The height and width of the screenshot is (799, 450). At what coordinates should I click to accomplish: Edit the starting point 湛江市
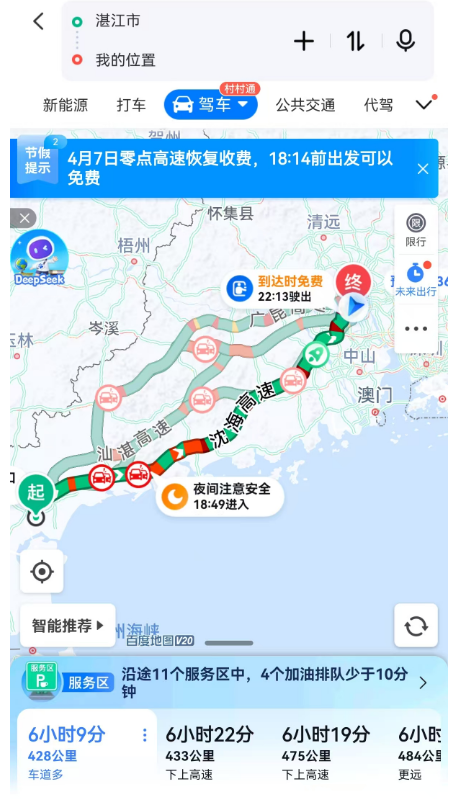tap(117, 21)
